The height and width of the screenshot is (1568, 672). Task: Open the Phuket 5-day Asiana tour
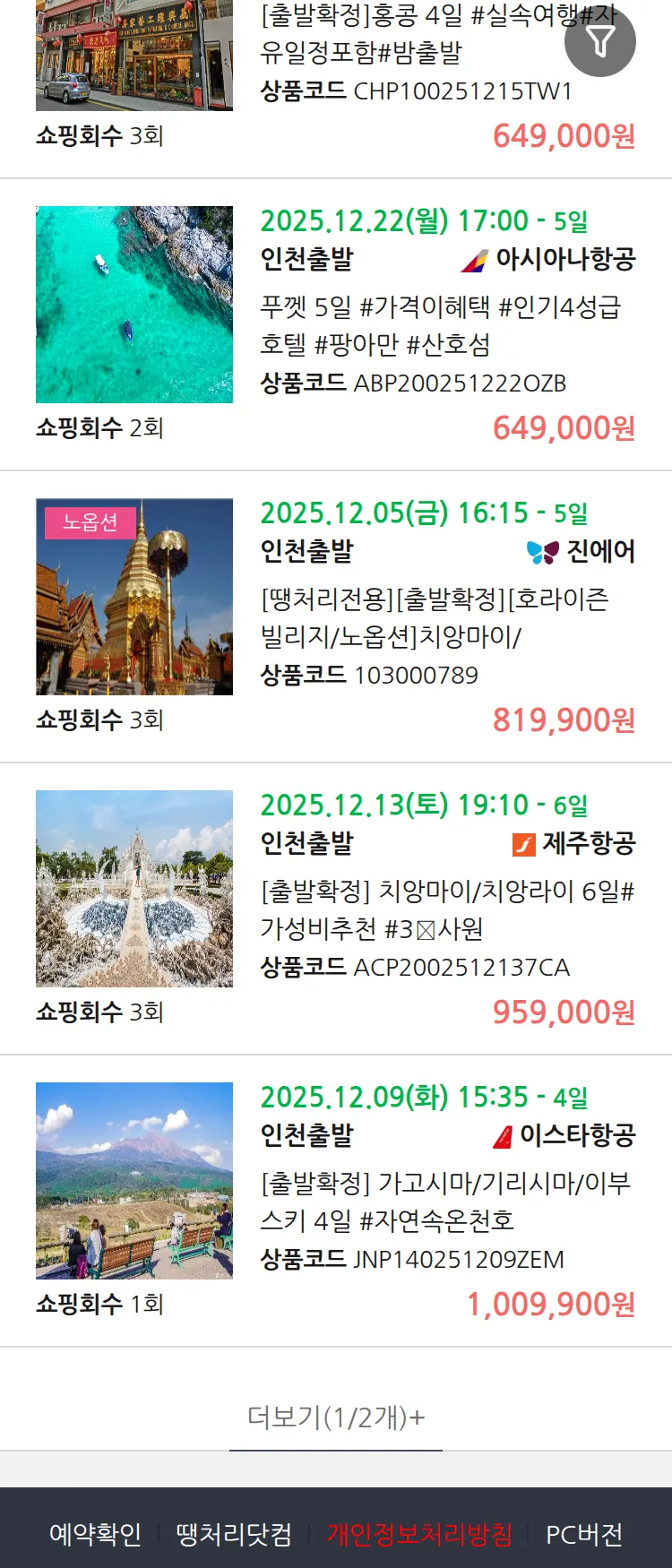point(441,325)
